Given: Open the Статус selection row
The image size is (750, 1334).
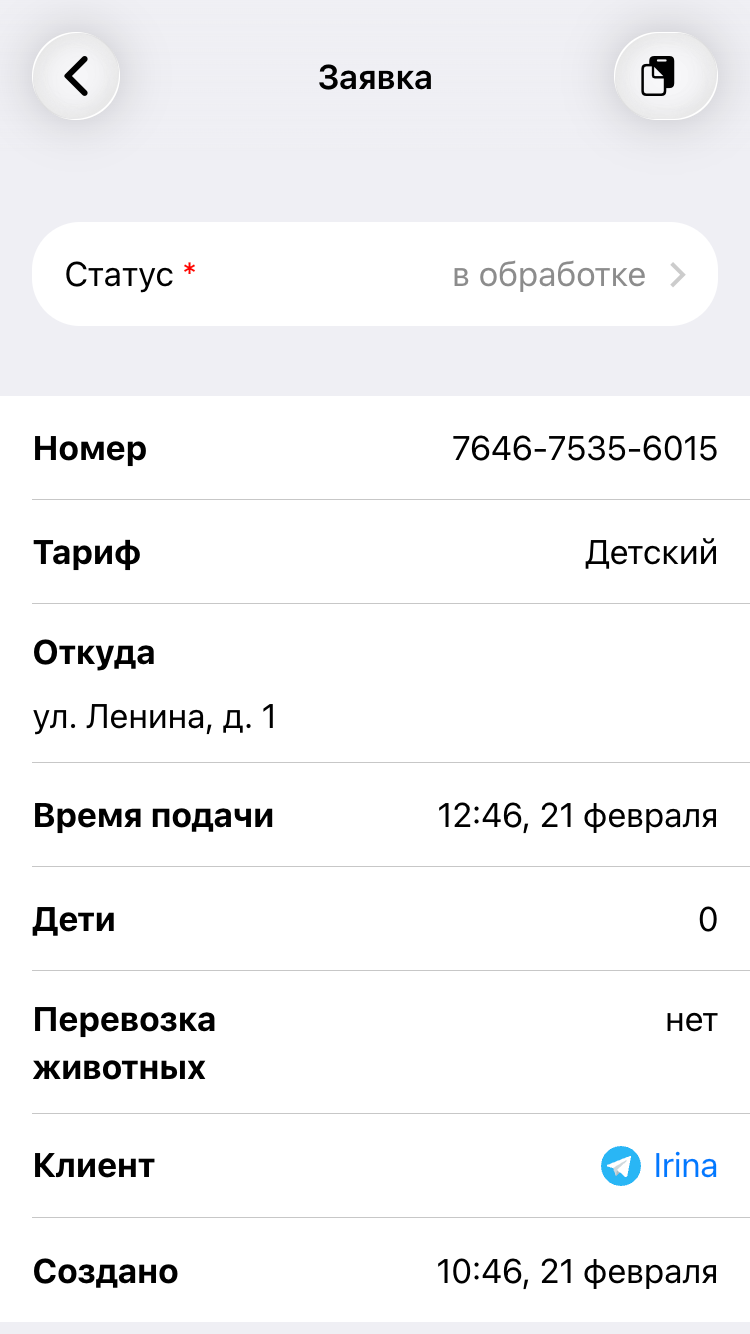Looking at the screenshot, I should click(x=375, y=275).
